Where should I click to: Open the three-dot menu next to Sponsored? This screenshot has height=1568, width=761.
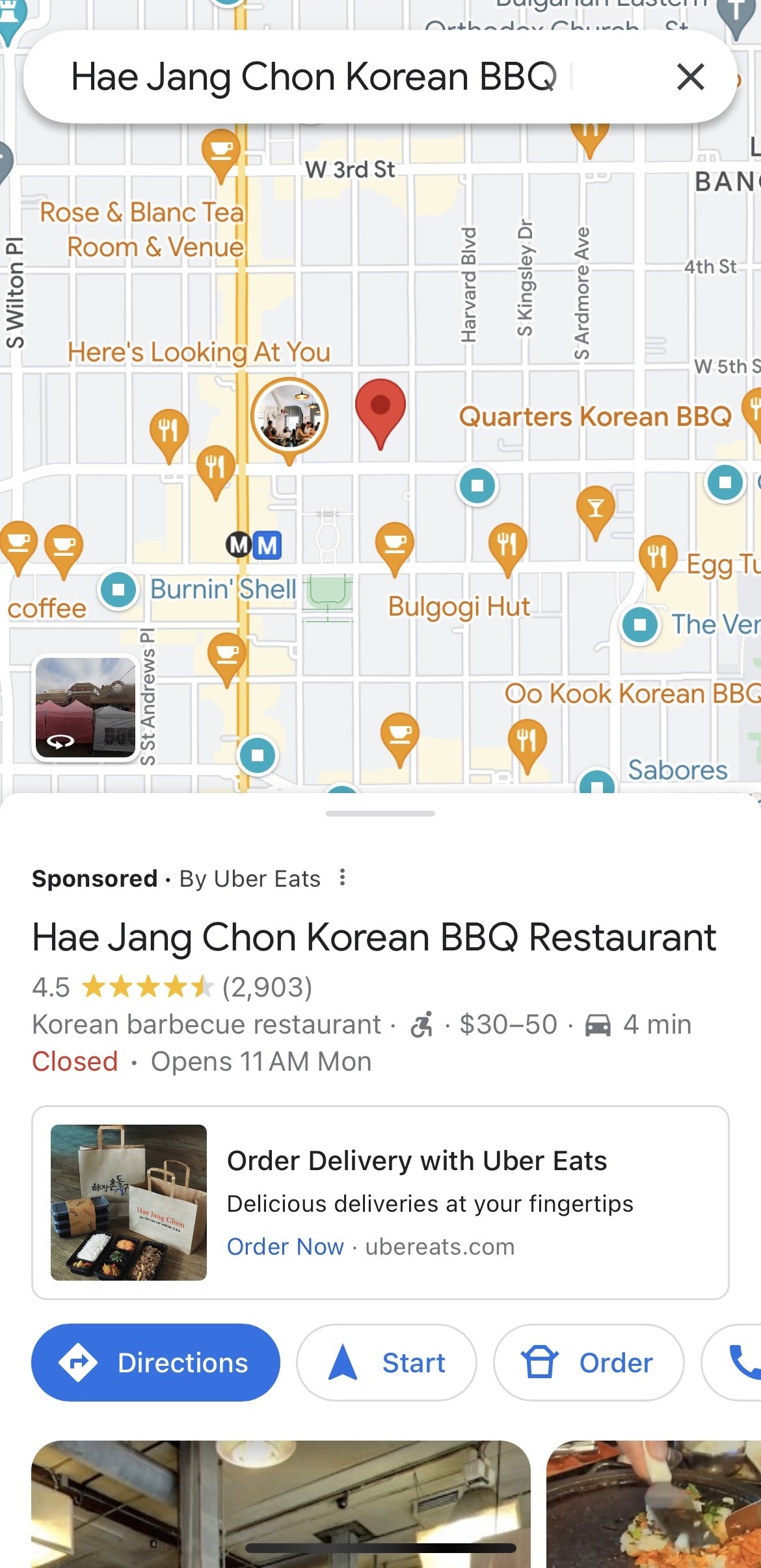click(x=343, y=878)
